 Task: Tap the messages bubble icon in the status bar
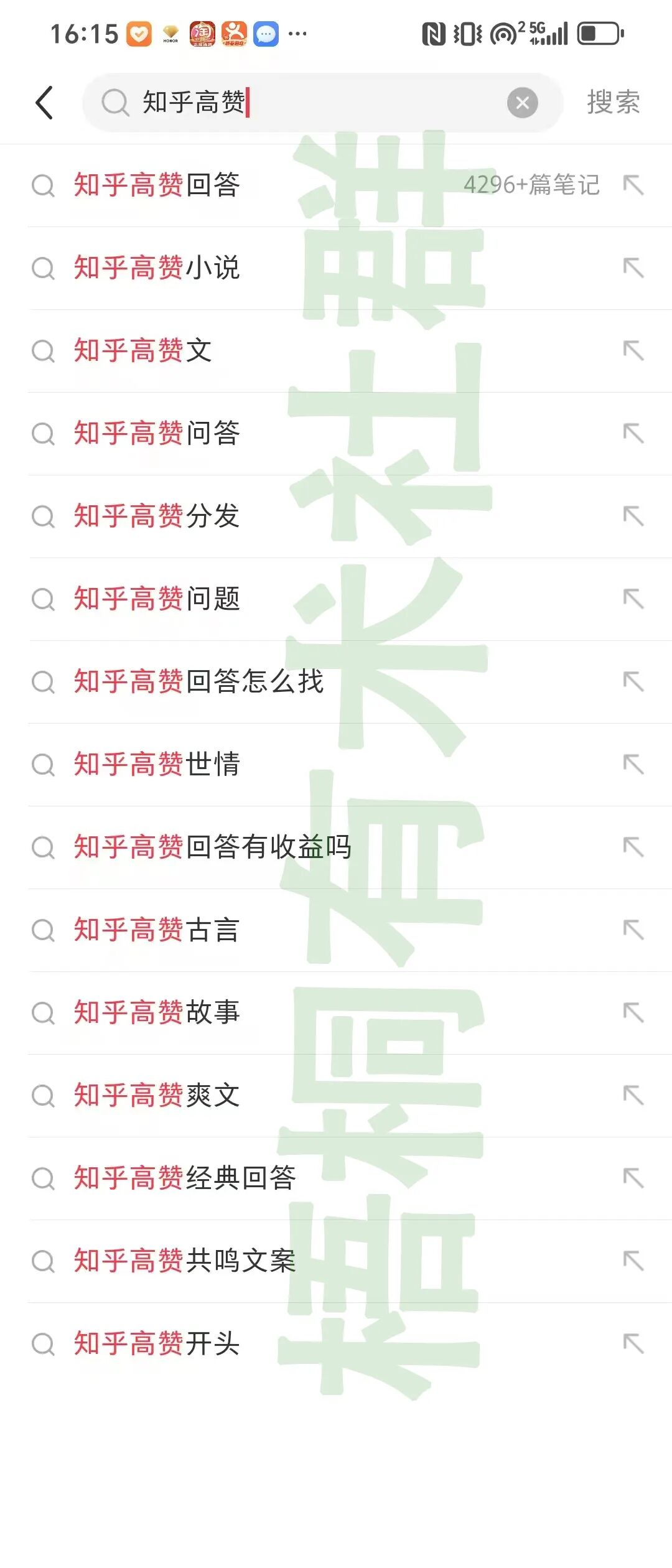(x=267, y=34)
